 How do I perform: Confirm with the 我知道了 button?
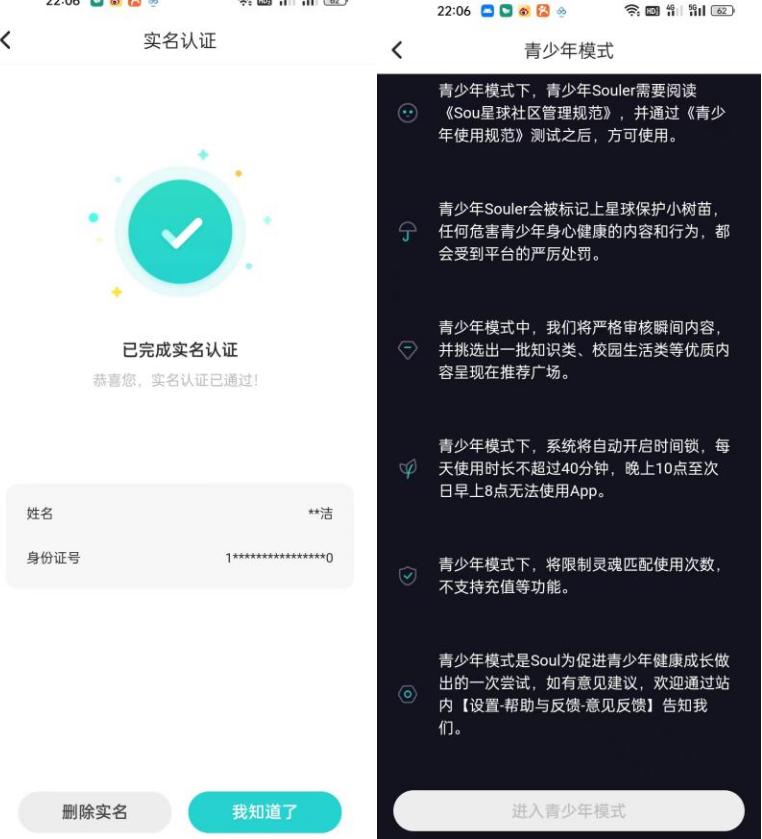tap(265, 811)
